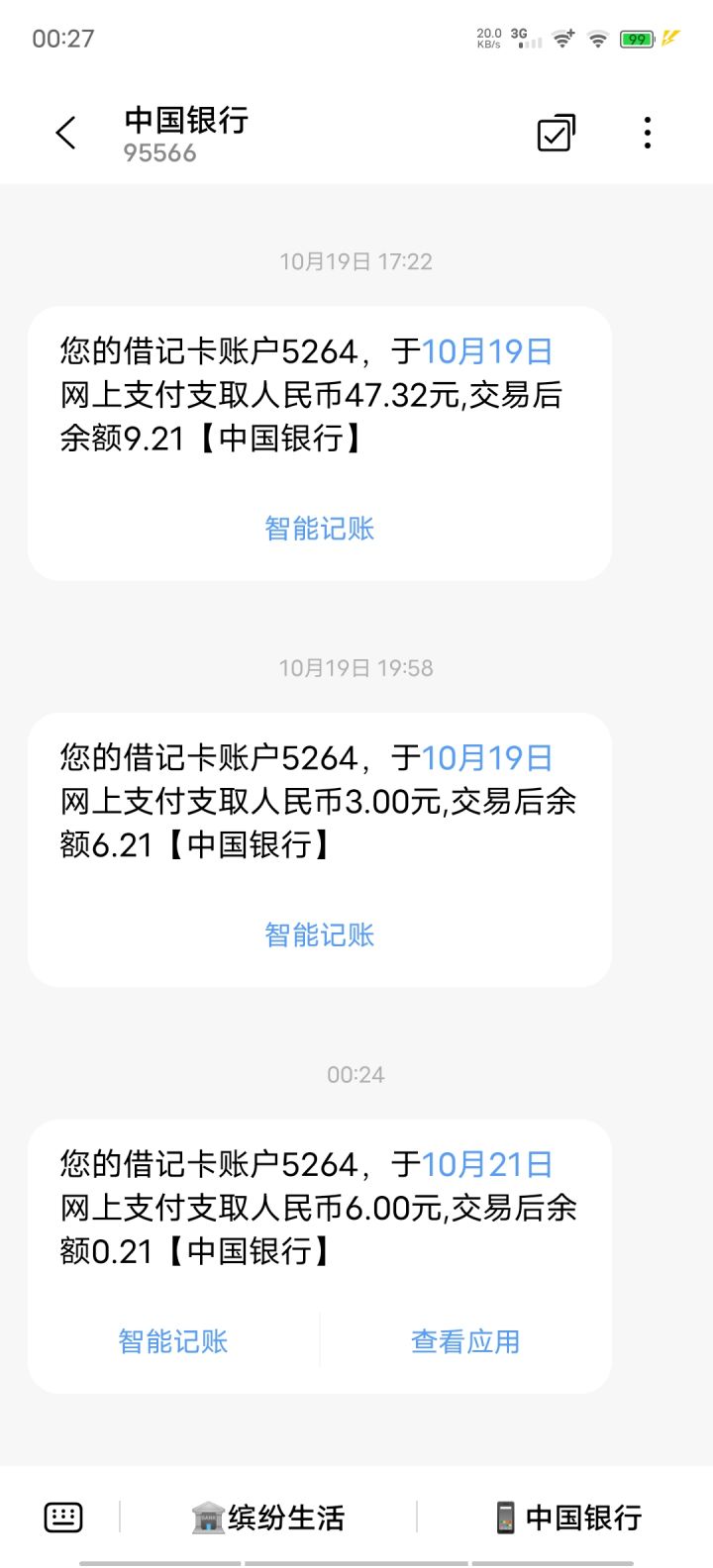
Task: Switch to the keyboard input icon
Action: tap(63, 1517)
